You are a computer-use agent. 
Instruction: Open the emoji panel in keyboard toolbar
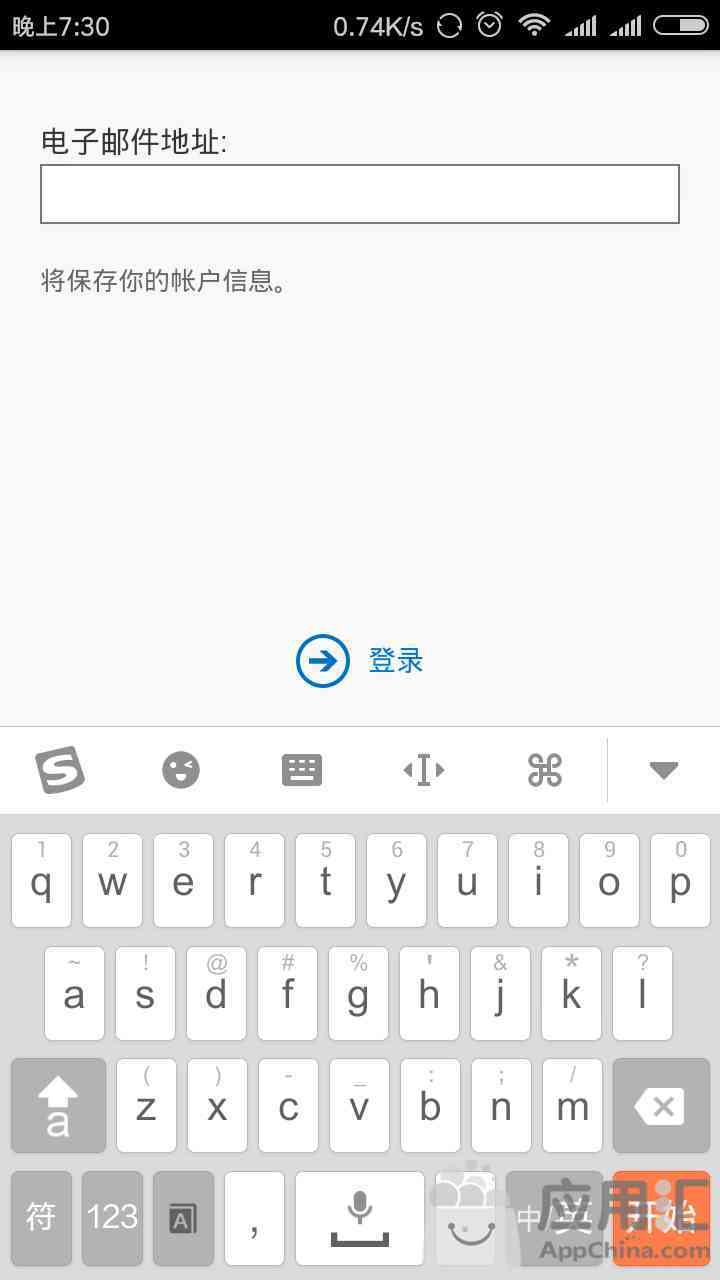(181, 770)
